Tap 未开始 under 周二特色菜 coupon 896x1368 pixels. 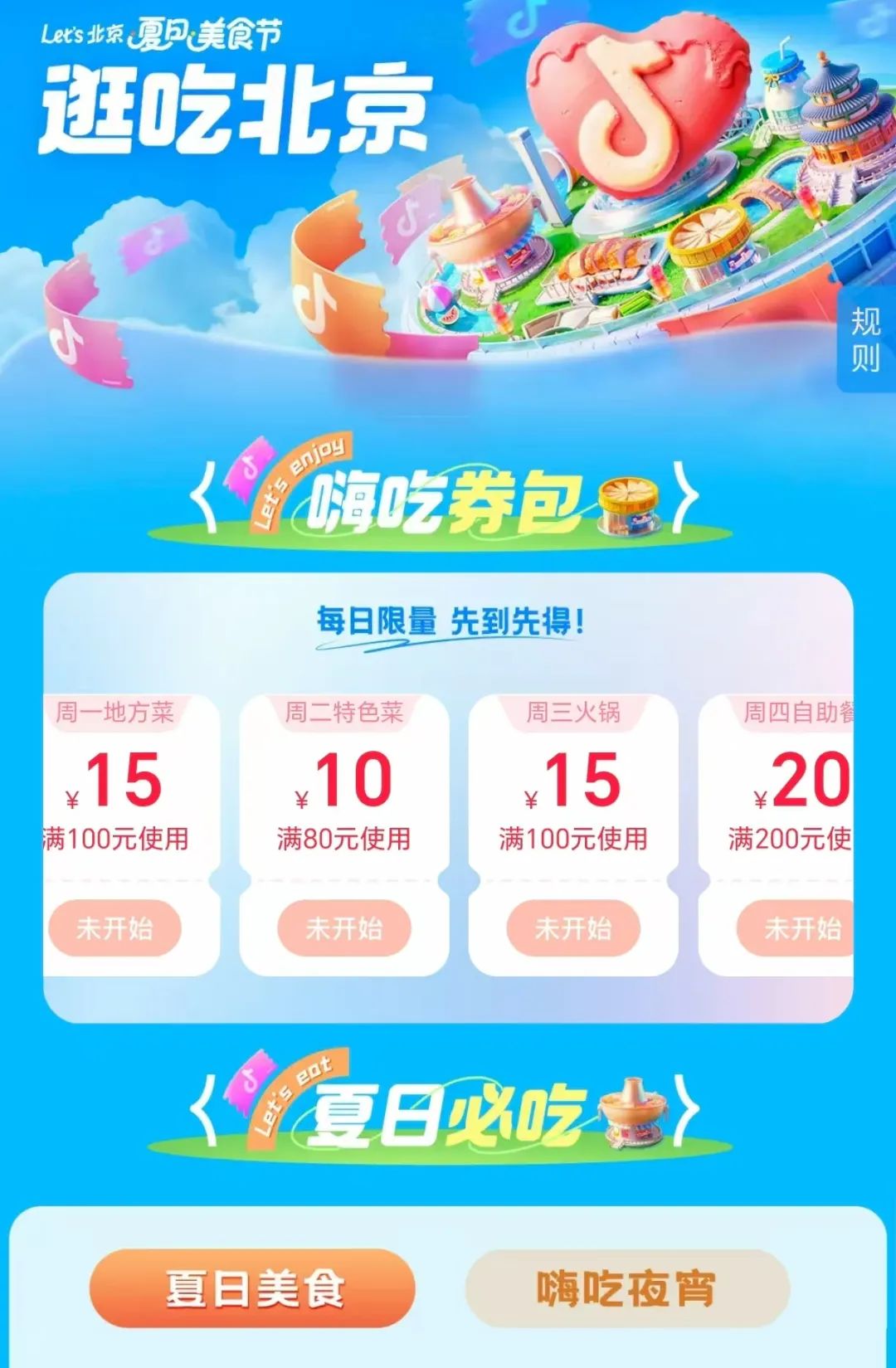pyautogui.click(x=344, y=927)
